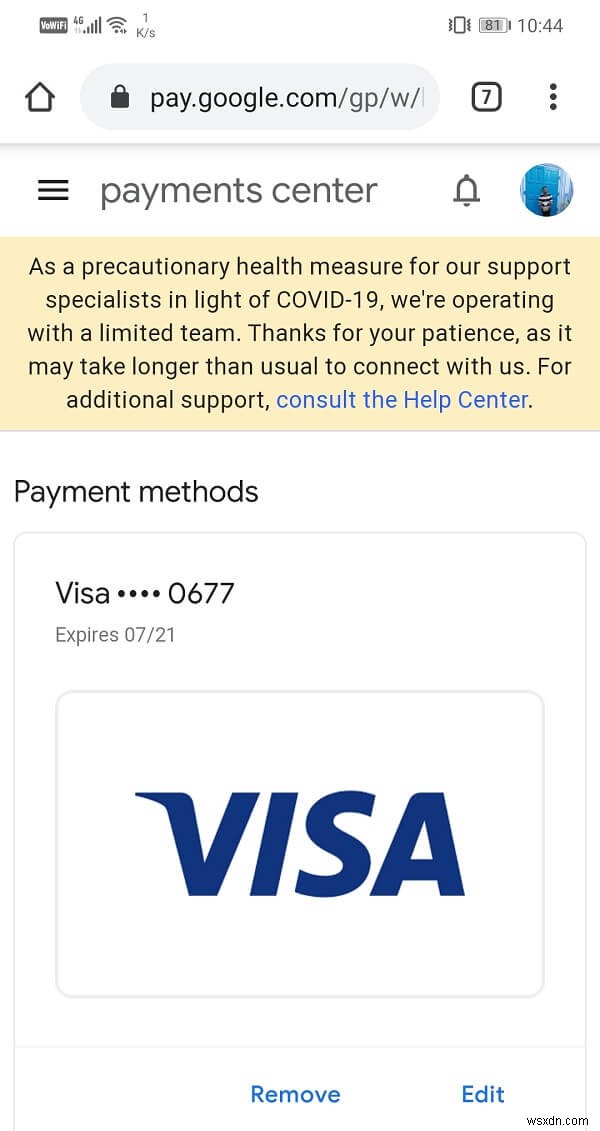The height and width of the screenshot is (1131, 600).
Task: Remove the Visa 0677 card
Action: click(295, 1094)
